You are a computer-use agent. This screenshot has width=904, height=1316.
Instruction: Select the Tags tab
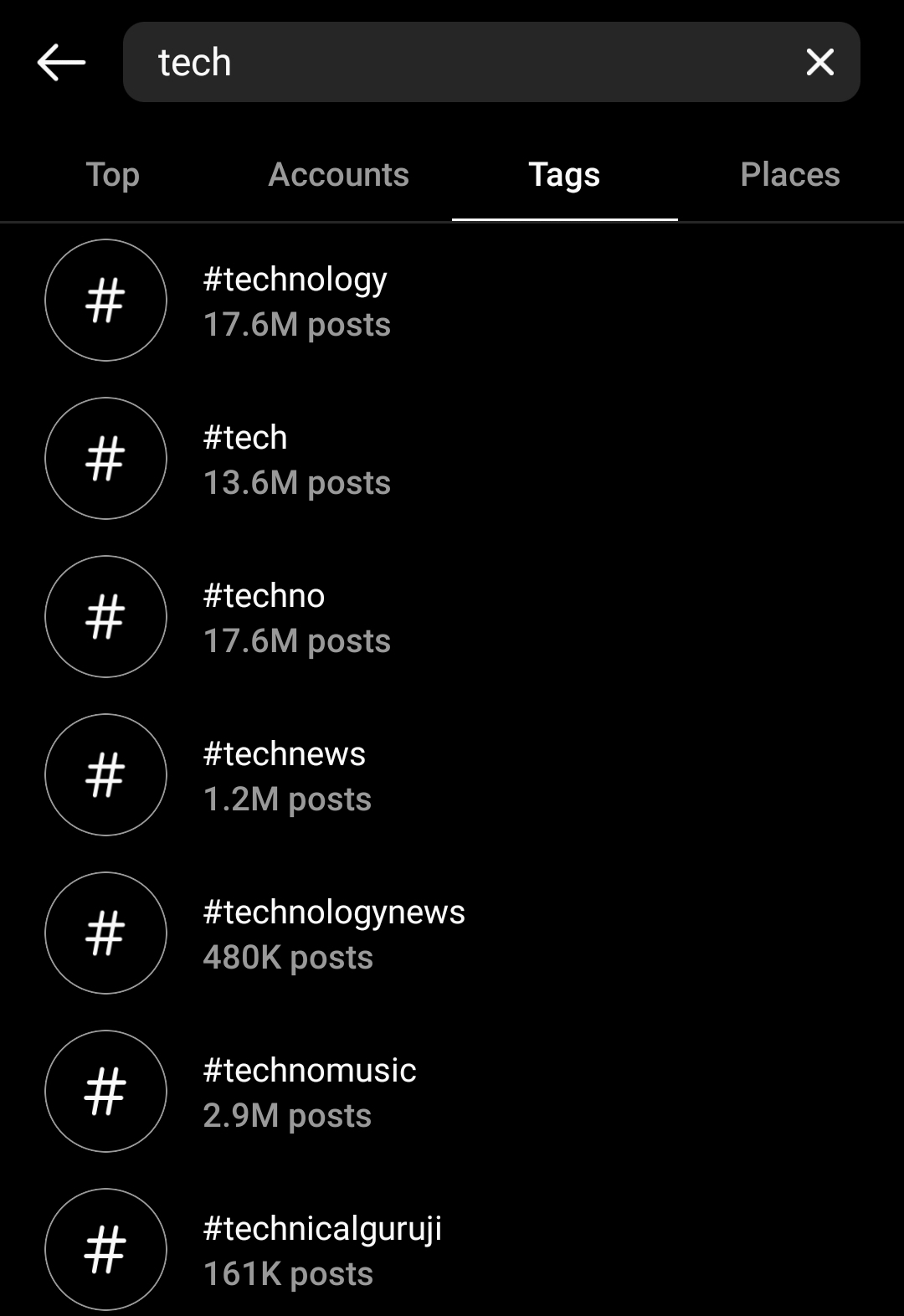[564, 175]
